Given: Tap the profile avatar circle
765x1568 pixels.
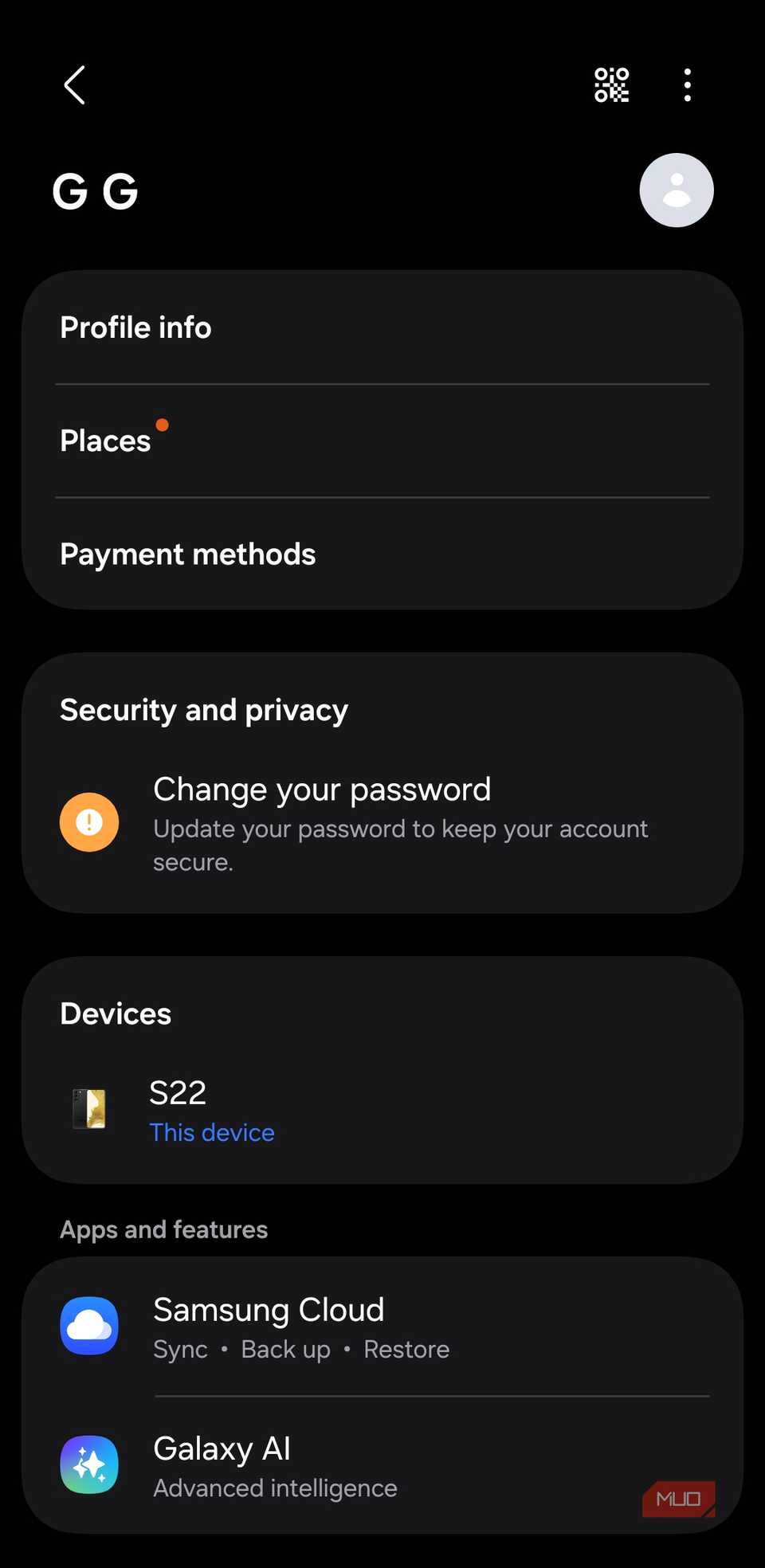Looking at the screenshot, I should (676, 190).
